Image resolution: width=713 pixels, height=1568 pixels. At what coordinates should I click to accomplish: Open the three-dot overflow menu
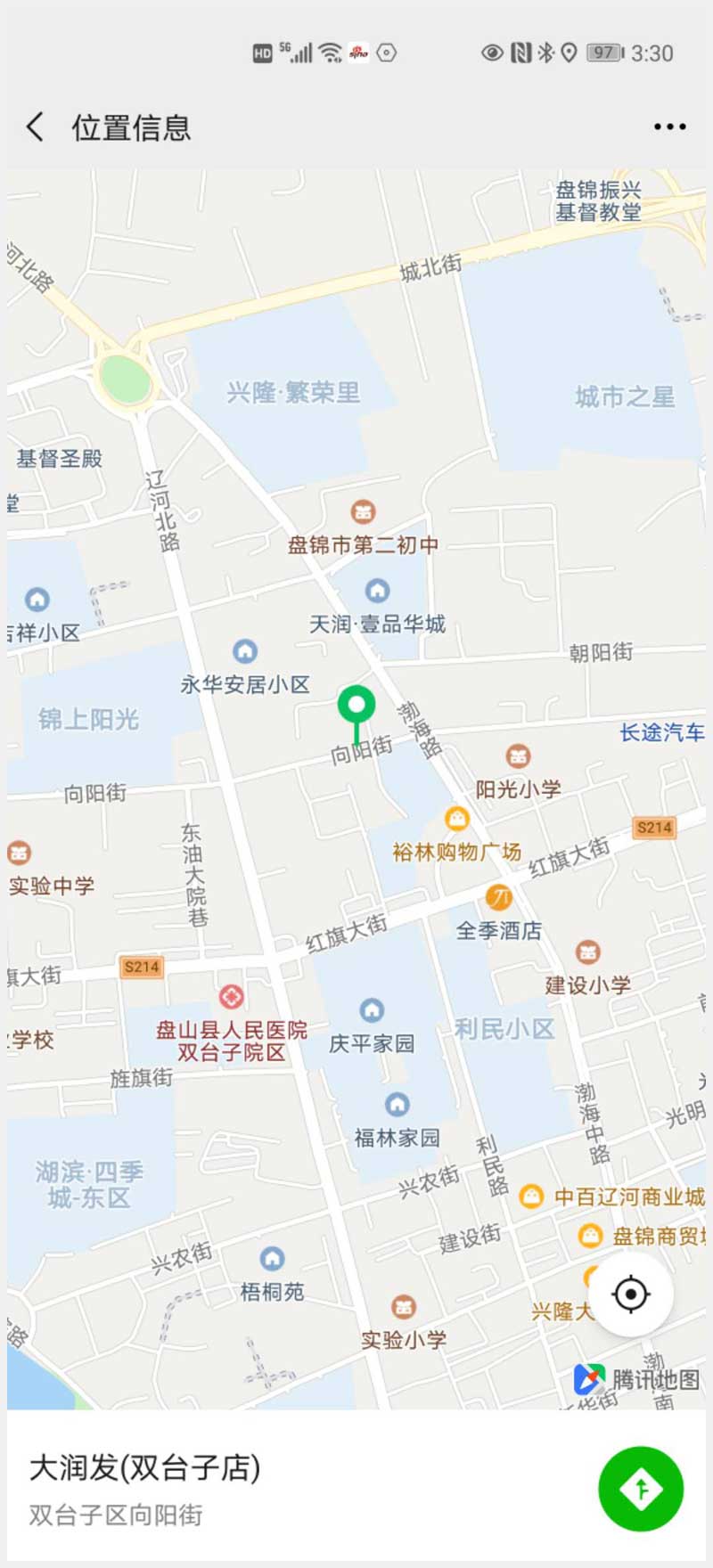(x=669, y=127)
